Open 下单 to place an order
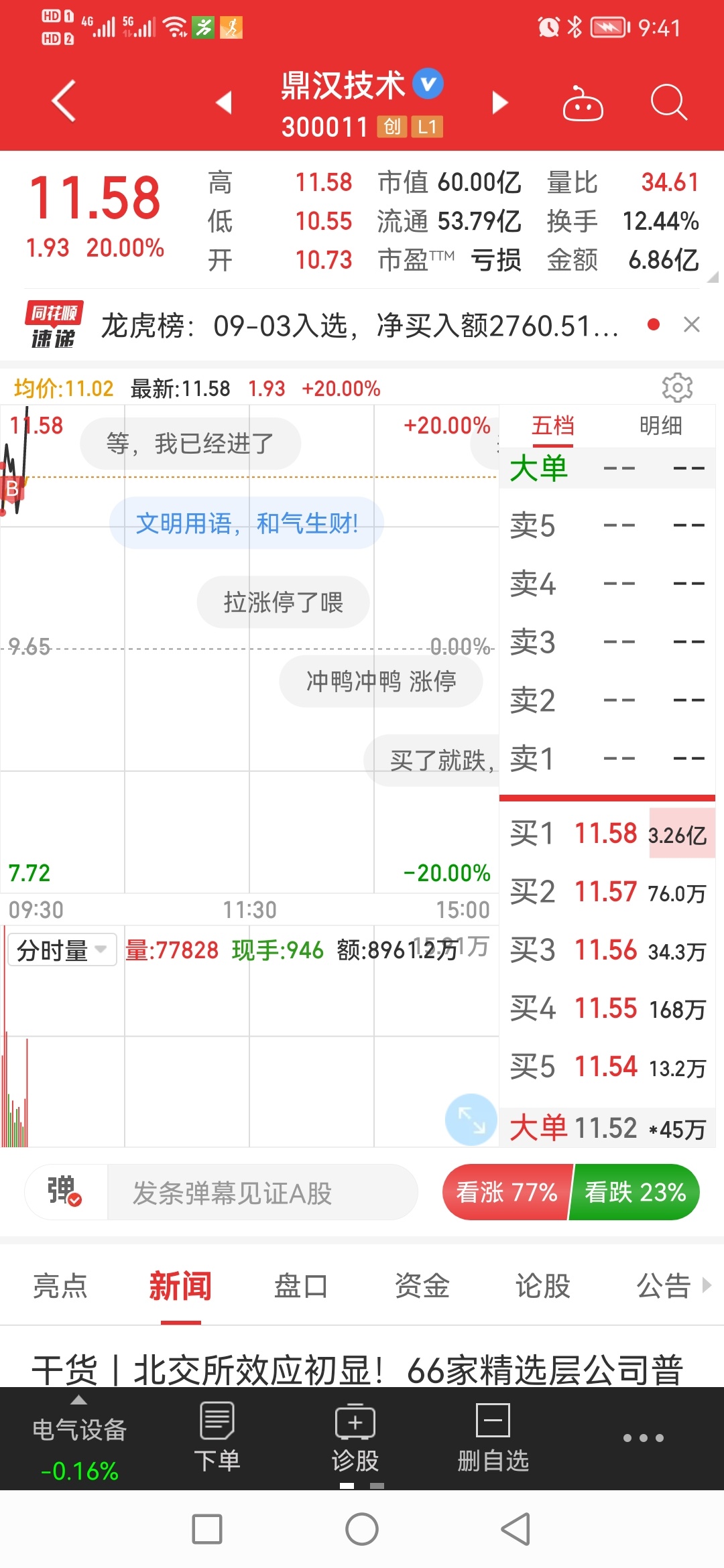The height and width of the screenshot is (1568, 724). click(217, 1437)
